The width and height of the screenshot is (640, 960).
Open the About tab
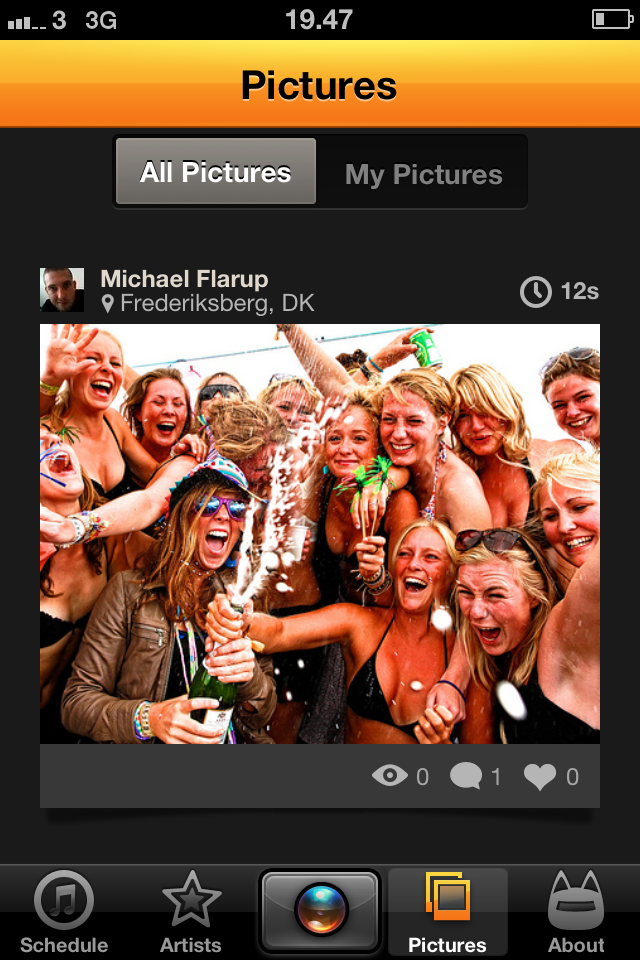pyautogui.click(x=576, y=912)
